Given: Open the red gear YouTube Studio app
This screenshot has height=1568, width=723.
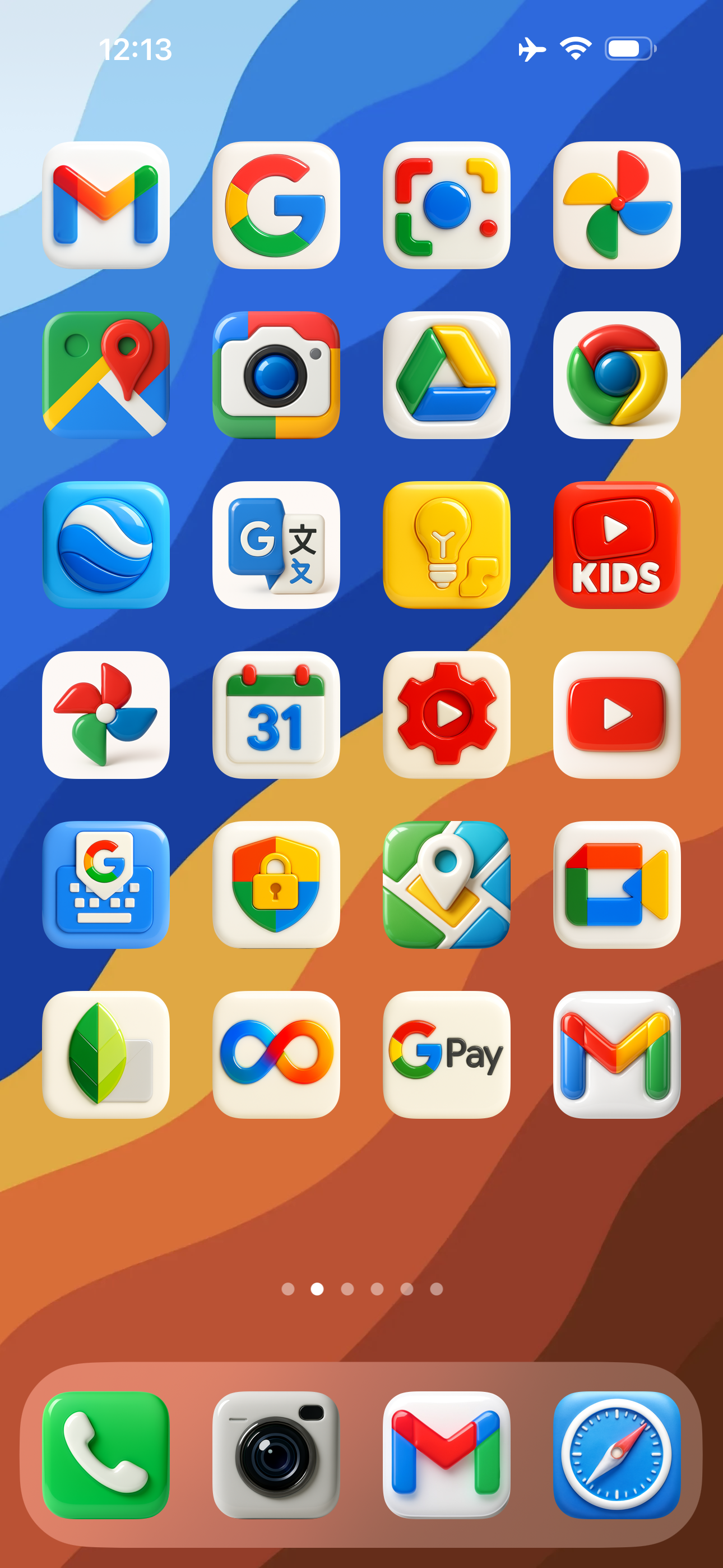Looking at the screenshot, I should coord(446,714).
